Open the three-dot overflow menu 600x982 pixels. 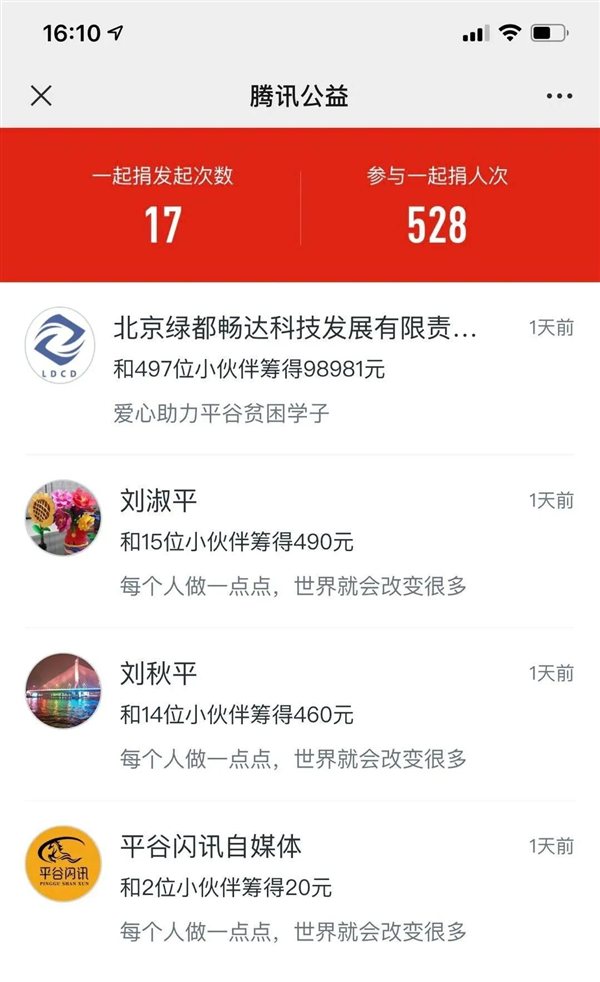click(559, 96)
